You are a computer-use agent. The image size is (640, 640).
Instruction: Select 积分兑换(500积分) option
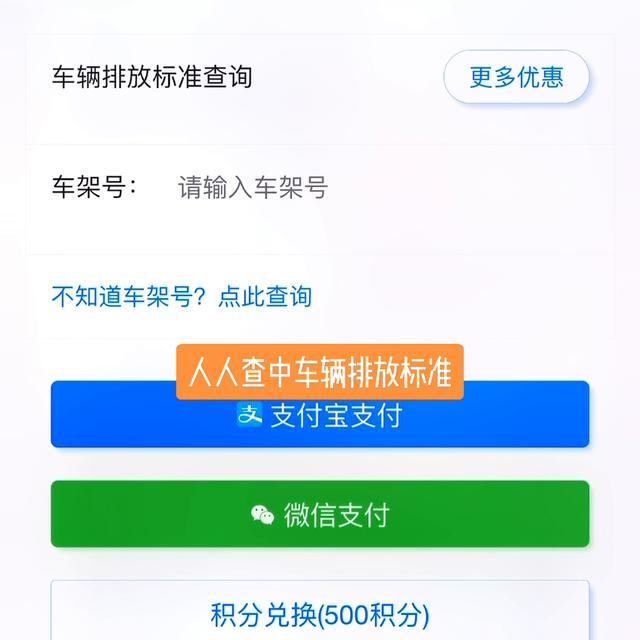click(x=320, y=612)
